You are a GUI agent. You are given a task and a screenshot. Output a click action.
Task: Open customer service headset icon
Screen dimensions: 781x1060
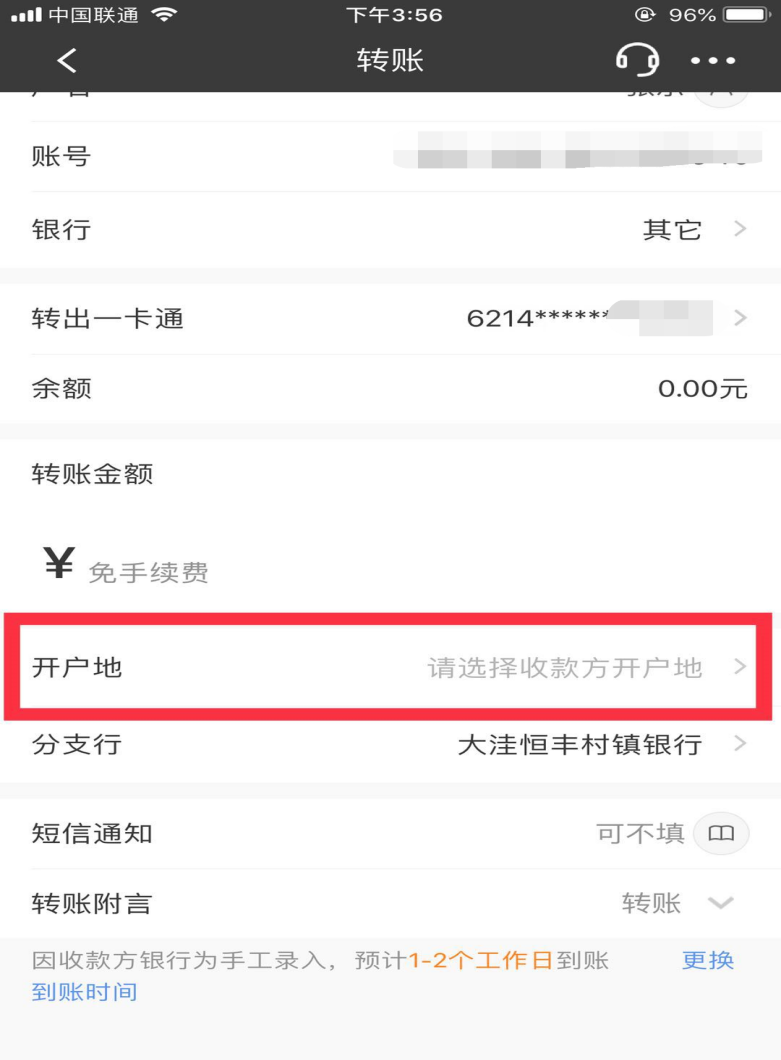point(637,61)
